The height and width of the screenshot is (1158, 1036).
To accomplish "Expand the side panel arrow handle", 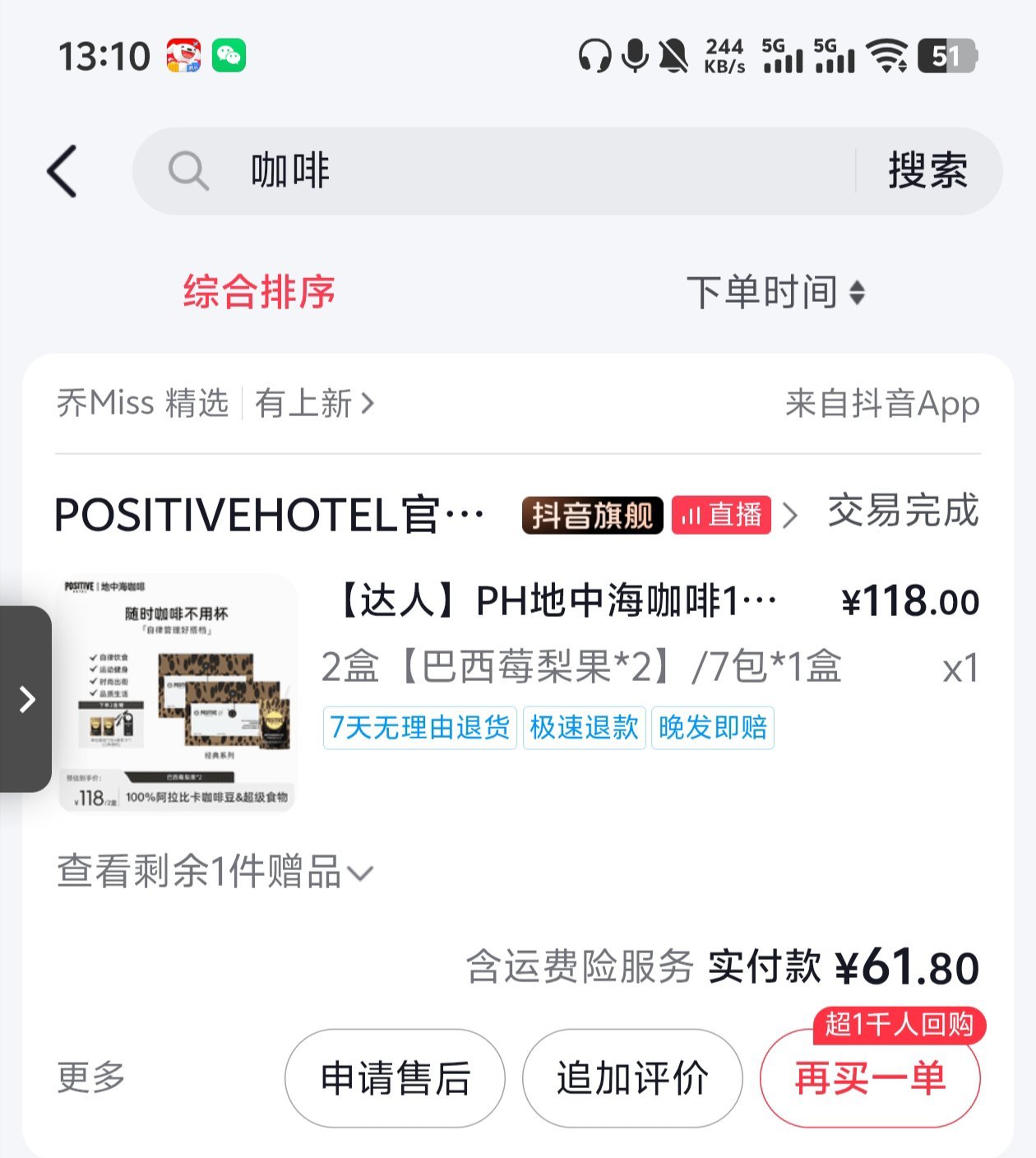I will click(26, 699).
